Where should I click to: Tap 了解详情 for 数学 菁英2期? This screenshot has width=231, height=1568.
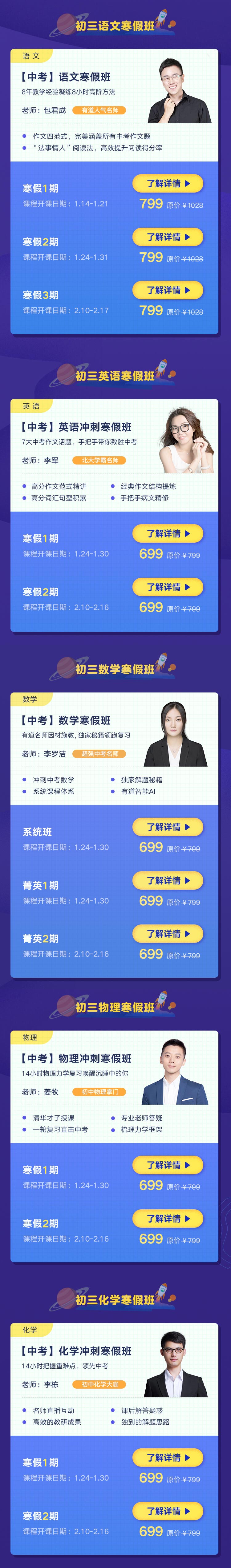pyautogui.click(x=168, y=933)
